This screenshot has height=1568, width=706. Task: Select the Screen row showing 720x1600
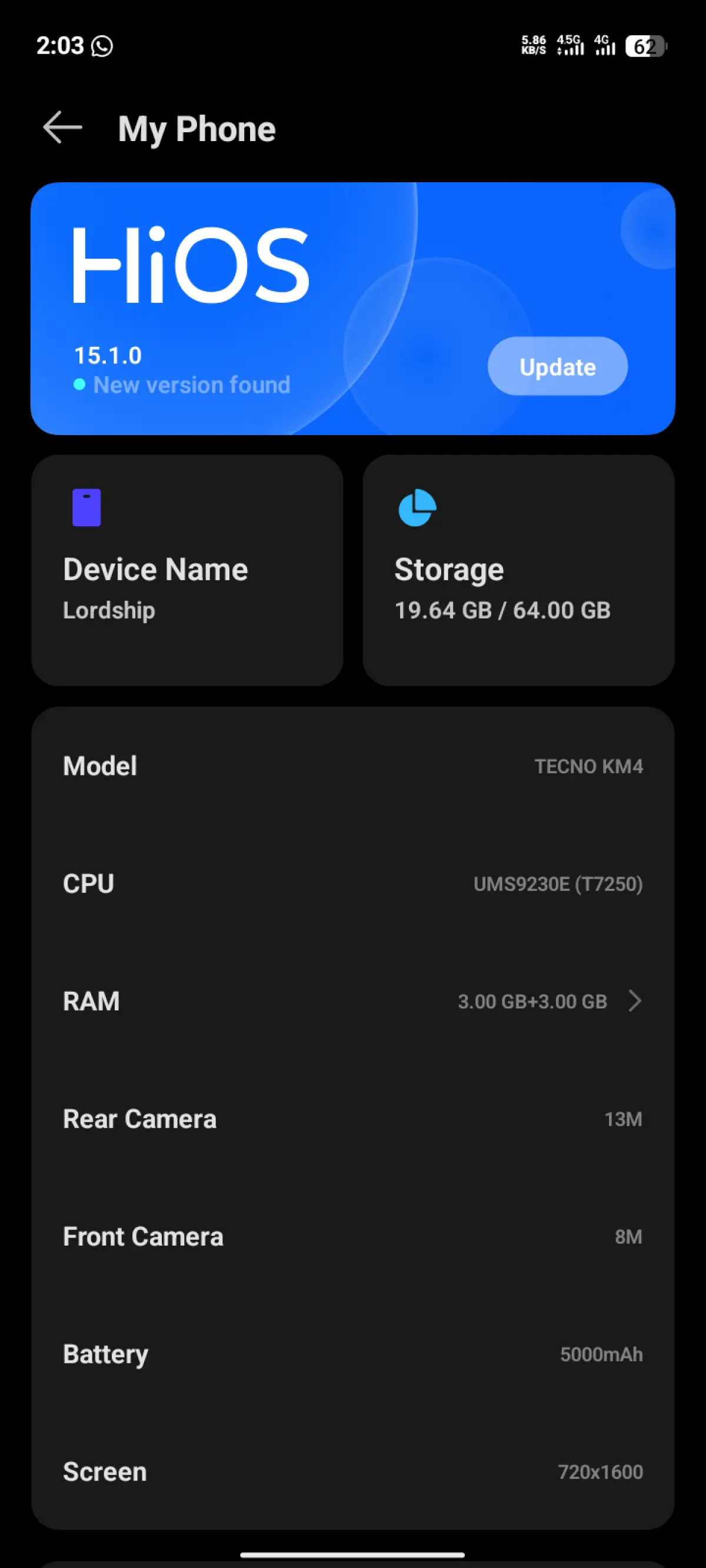(x=354, y=1471)
